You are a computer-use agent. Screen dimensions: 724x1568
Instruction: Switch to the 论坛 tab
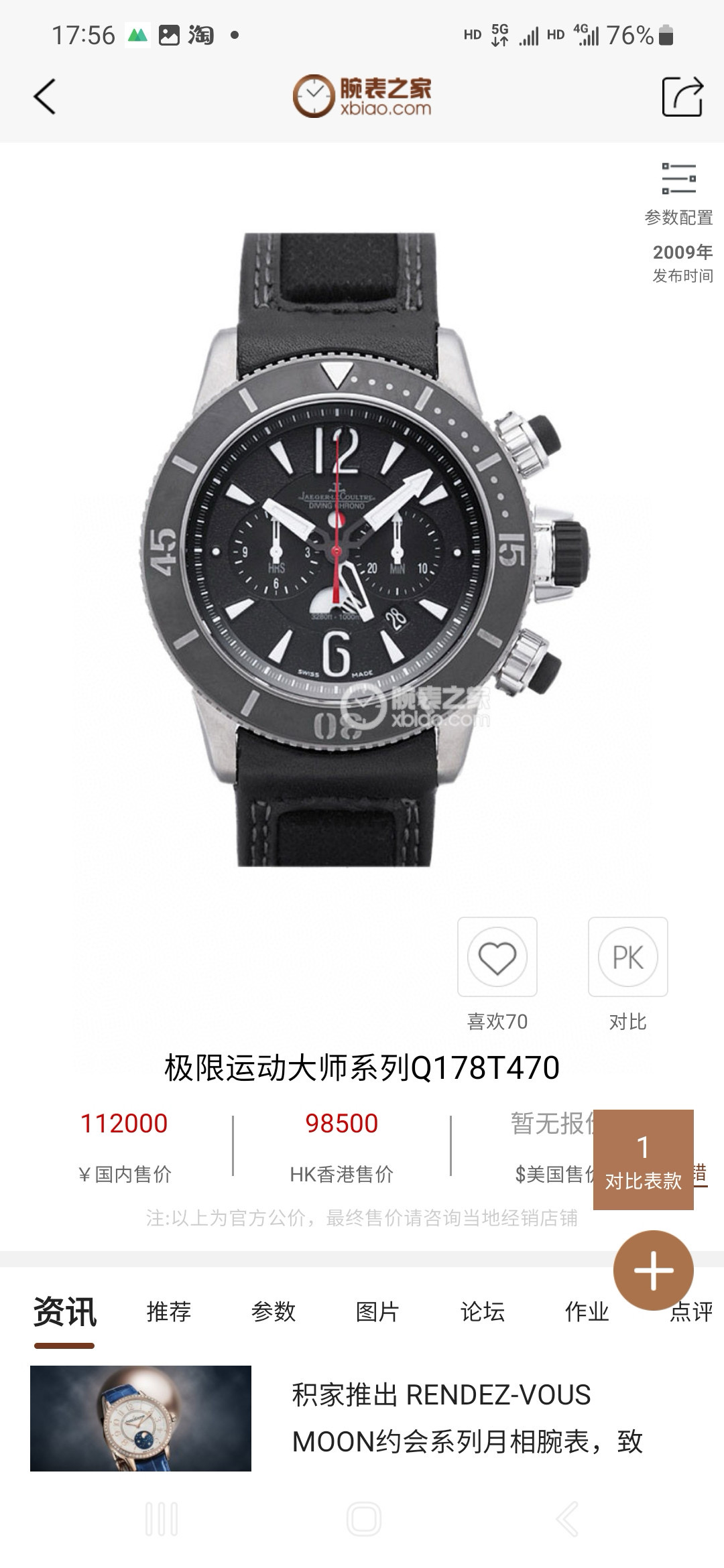482,1311
